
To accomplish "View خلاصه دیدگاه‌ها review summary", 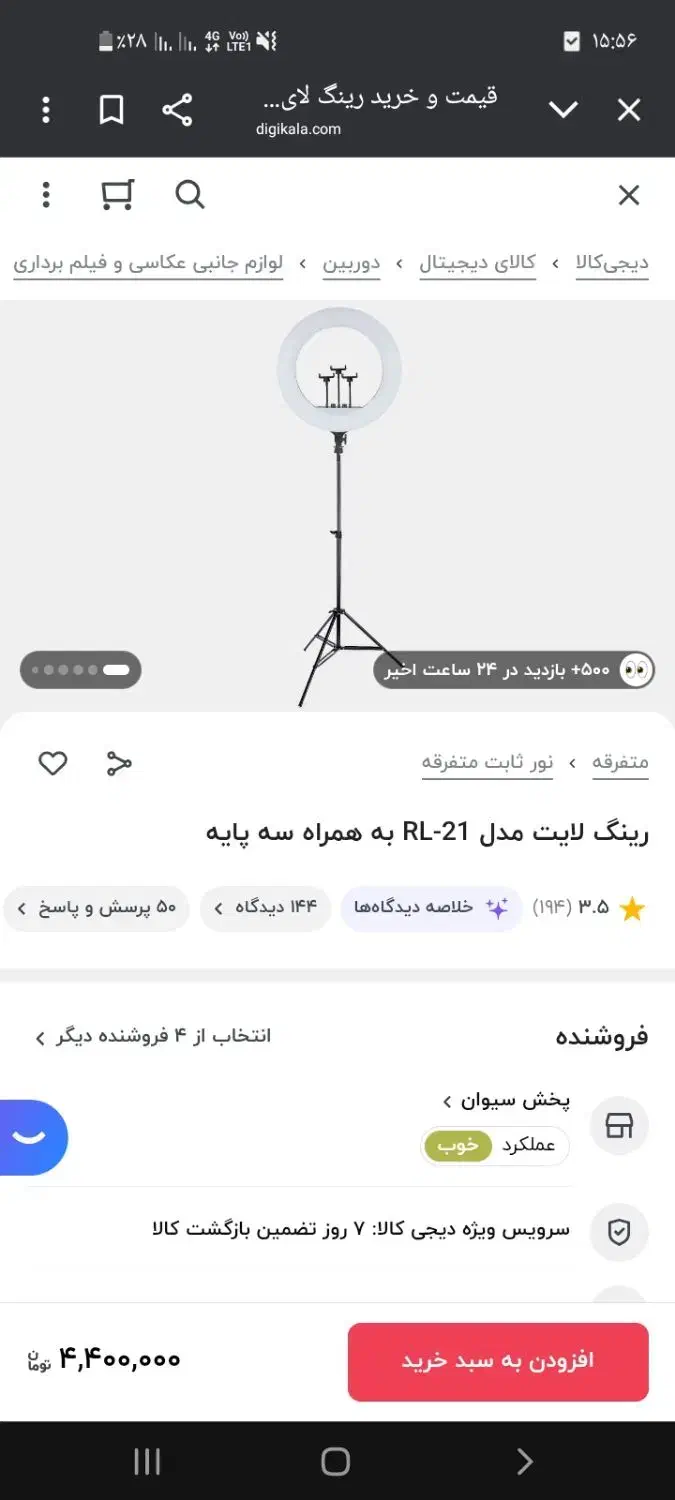I will click(x=430, y=908).
